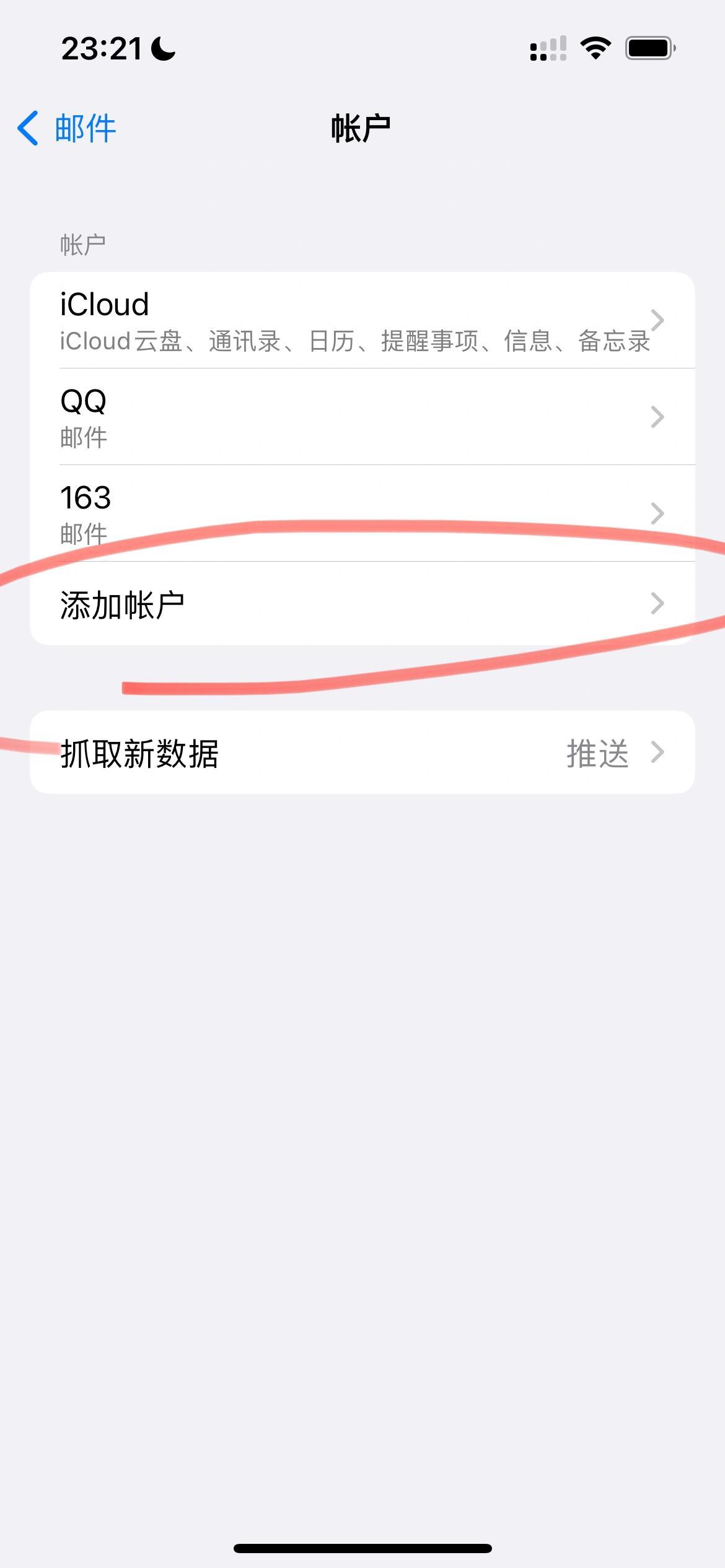Go back to 邮件 settings
This screenshot has height=1568, width=725.
click(67, 129)
